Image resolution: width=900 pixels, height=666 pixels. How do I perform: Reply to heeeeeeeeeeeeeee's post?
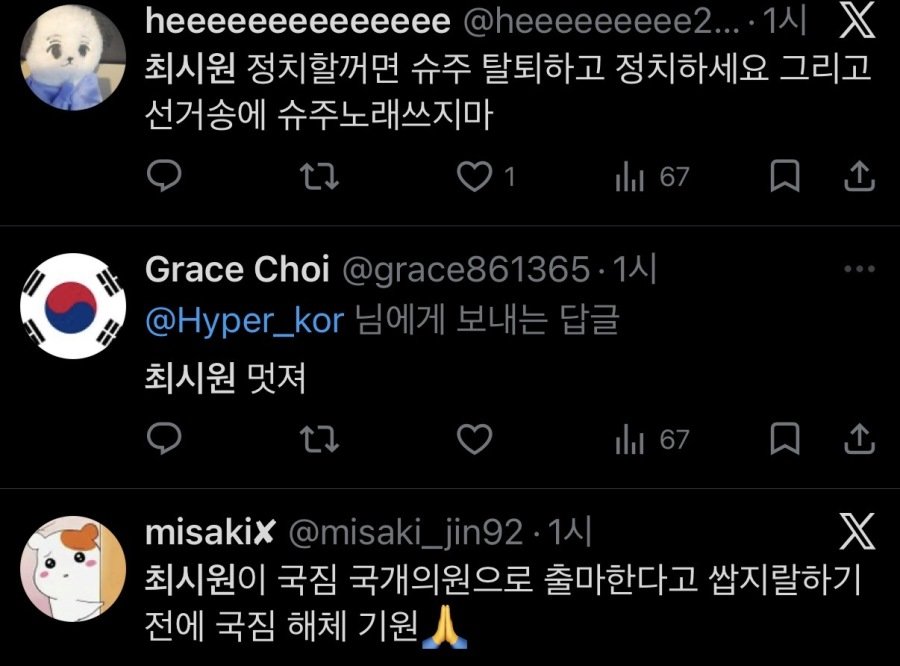[x=163, y=177]
